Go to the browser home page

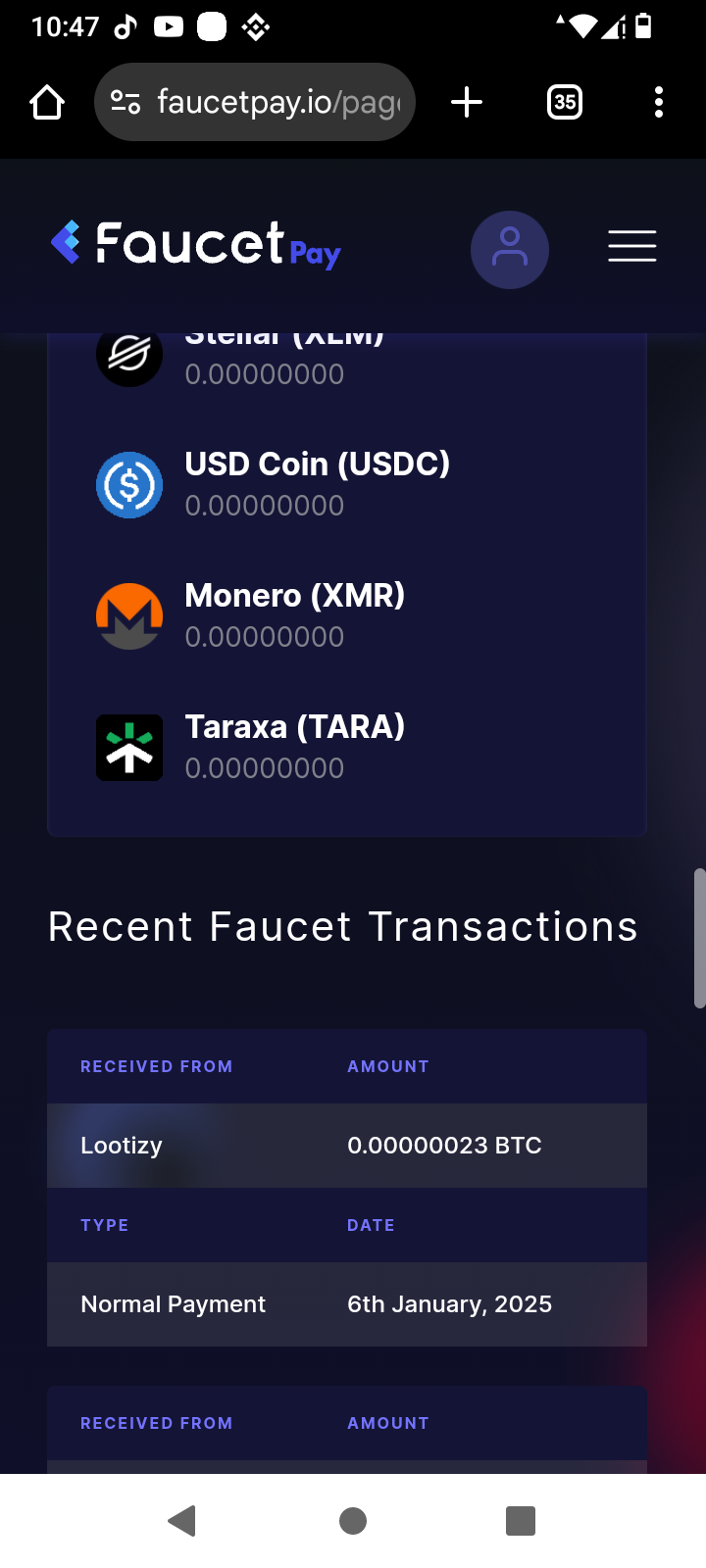point(47,102)
